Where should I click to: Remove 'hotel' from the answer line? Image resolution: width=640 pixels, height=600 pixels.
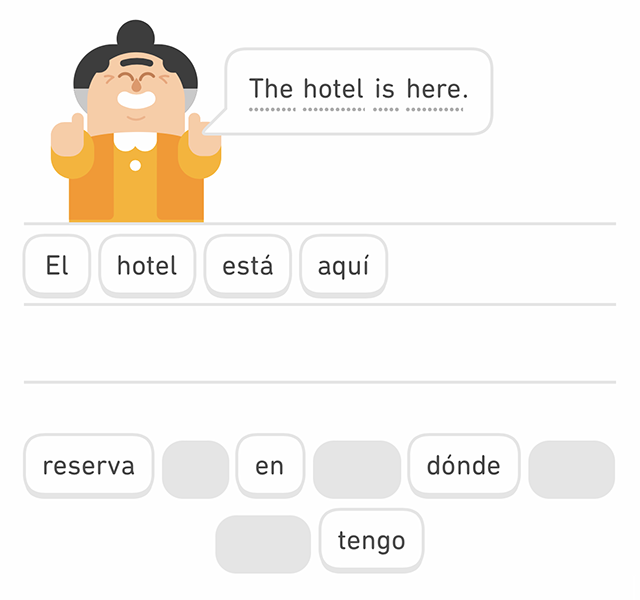pos(147,265)
